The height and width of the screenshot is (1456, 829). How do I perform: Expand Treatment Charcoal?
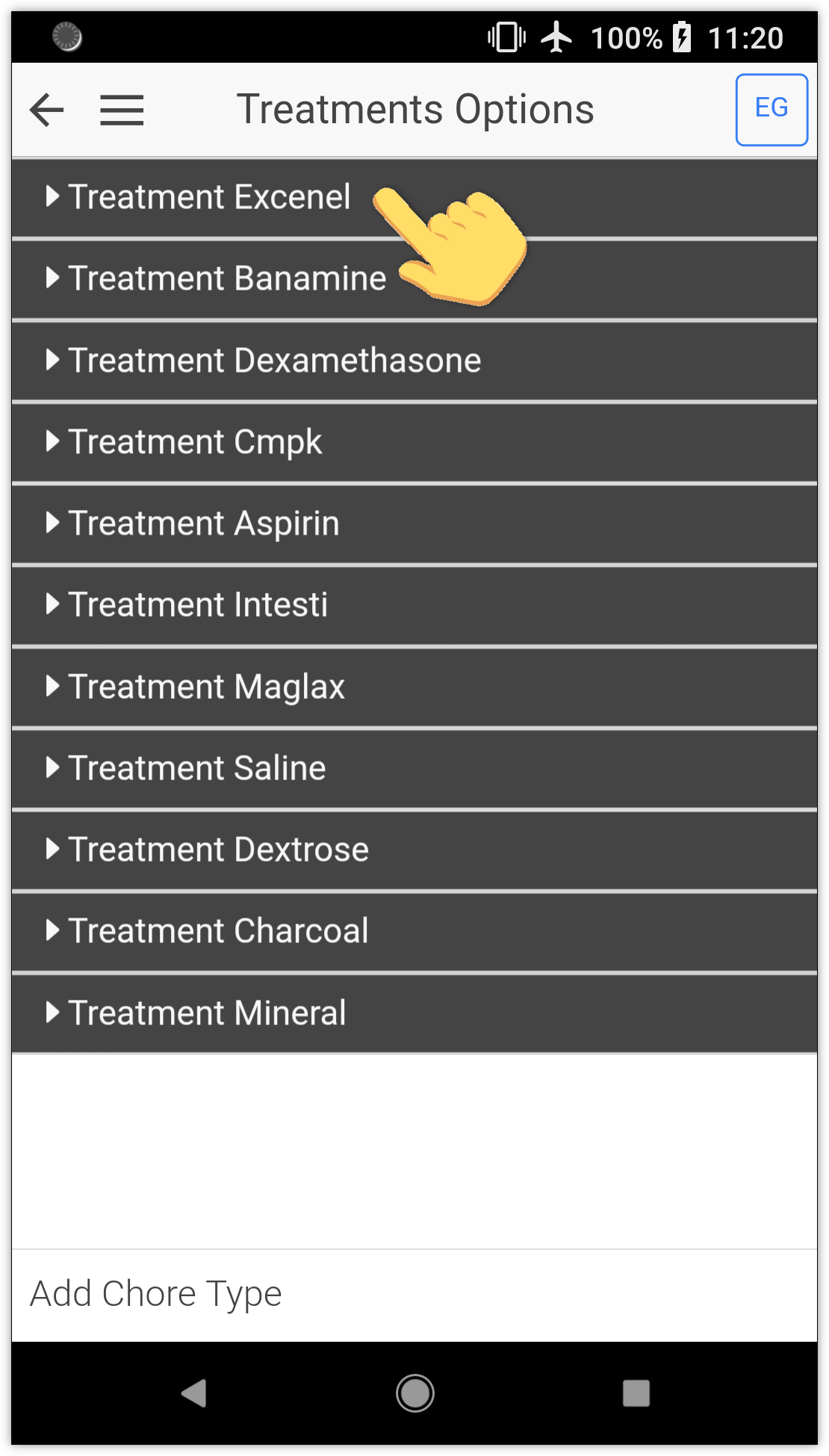click(218, 931)
